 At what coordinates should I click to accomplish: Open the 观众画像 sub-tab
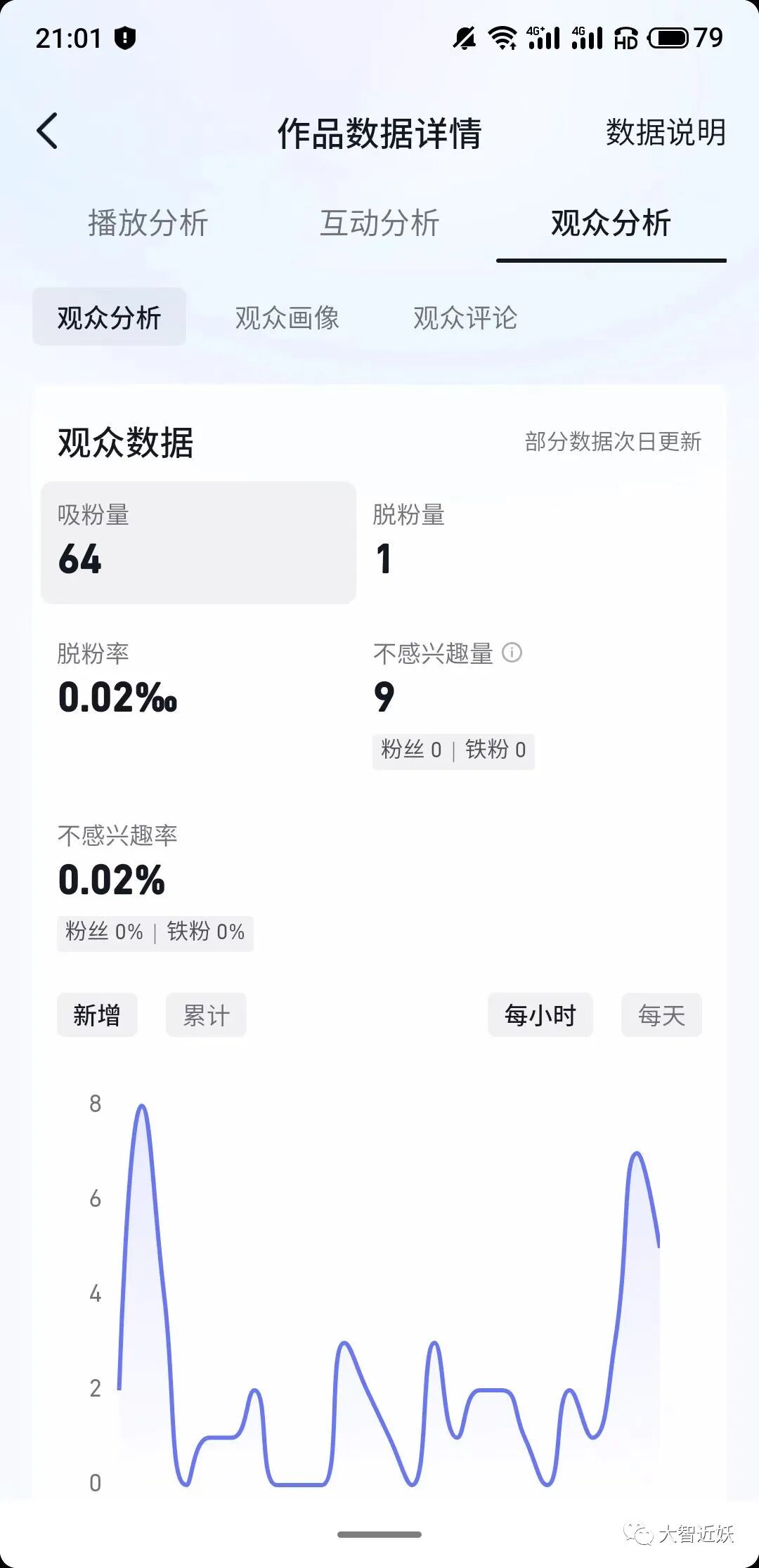coord(287,318)
